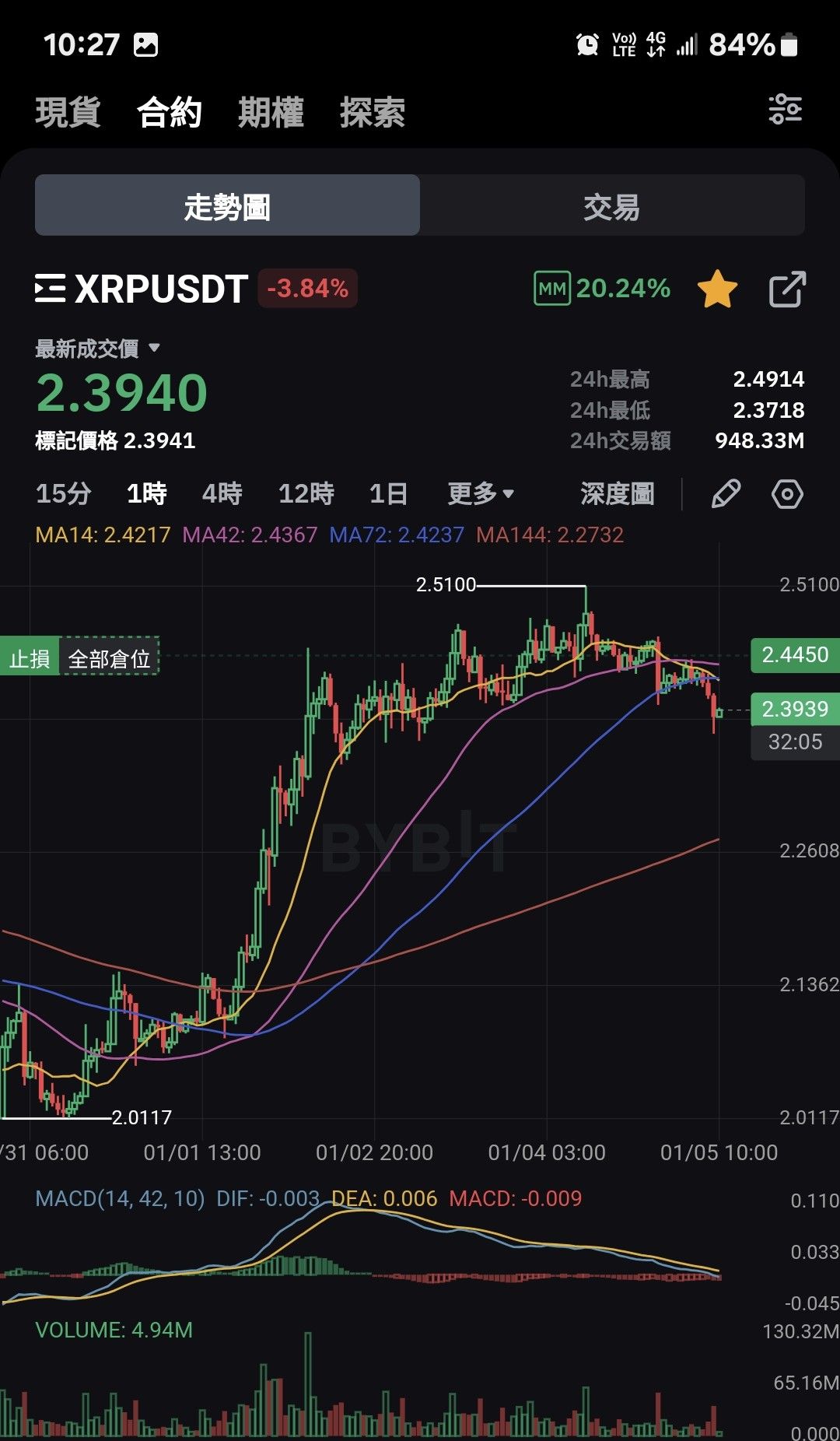840x1441 pixels.
Task: Remove XRPUSDT from favorites star
Action: click(x=717, y=289)
